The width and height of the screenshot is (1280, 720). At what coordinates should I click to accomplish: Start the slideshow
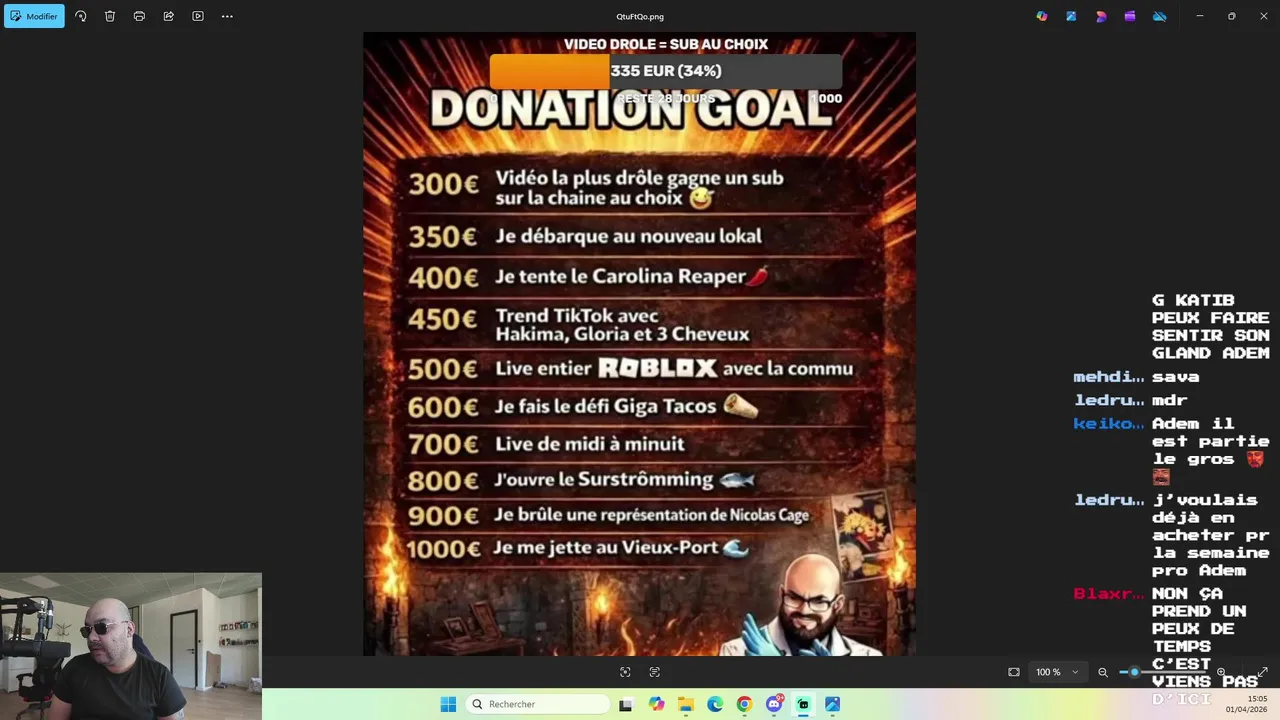pos(198,16)
